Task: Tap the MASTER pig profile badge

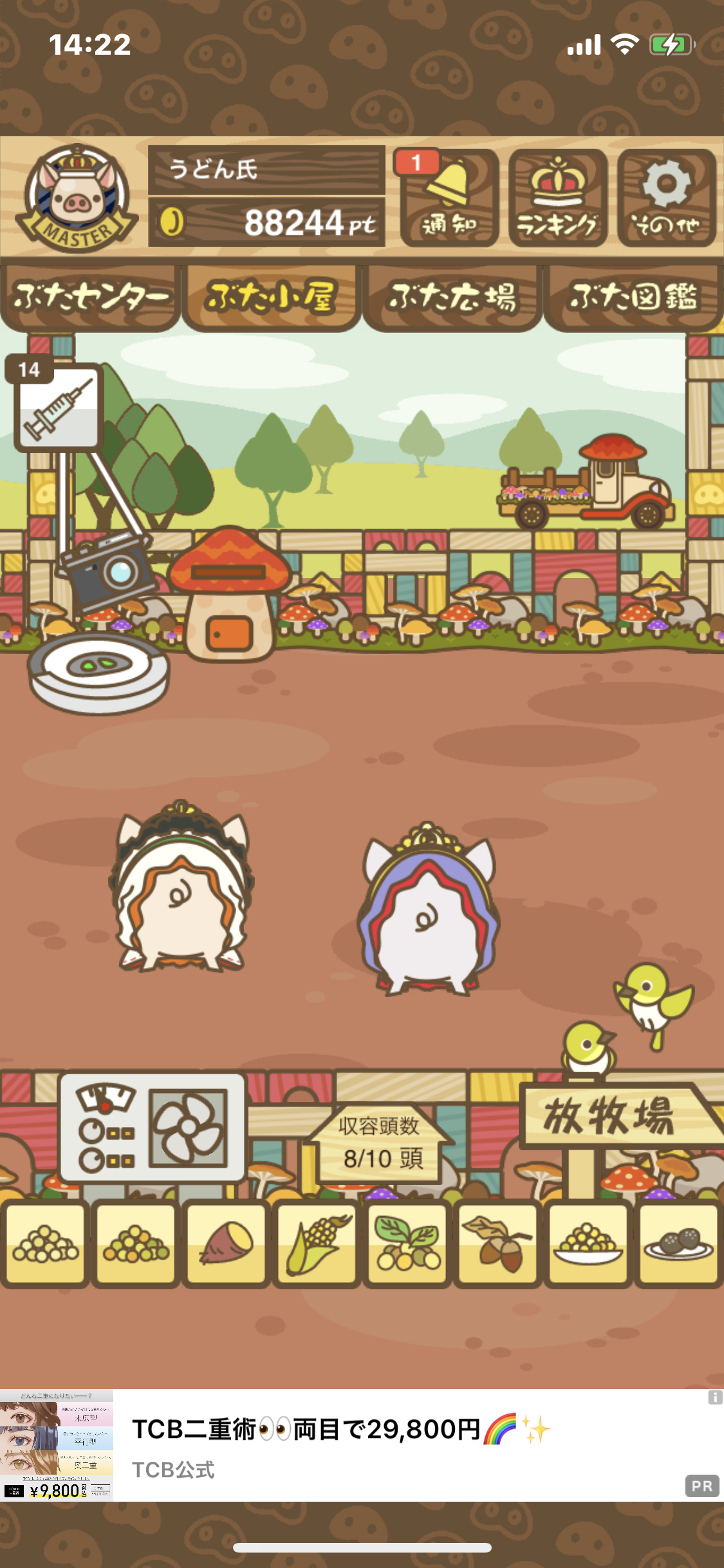Action: [x=77, y=198]
